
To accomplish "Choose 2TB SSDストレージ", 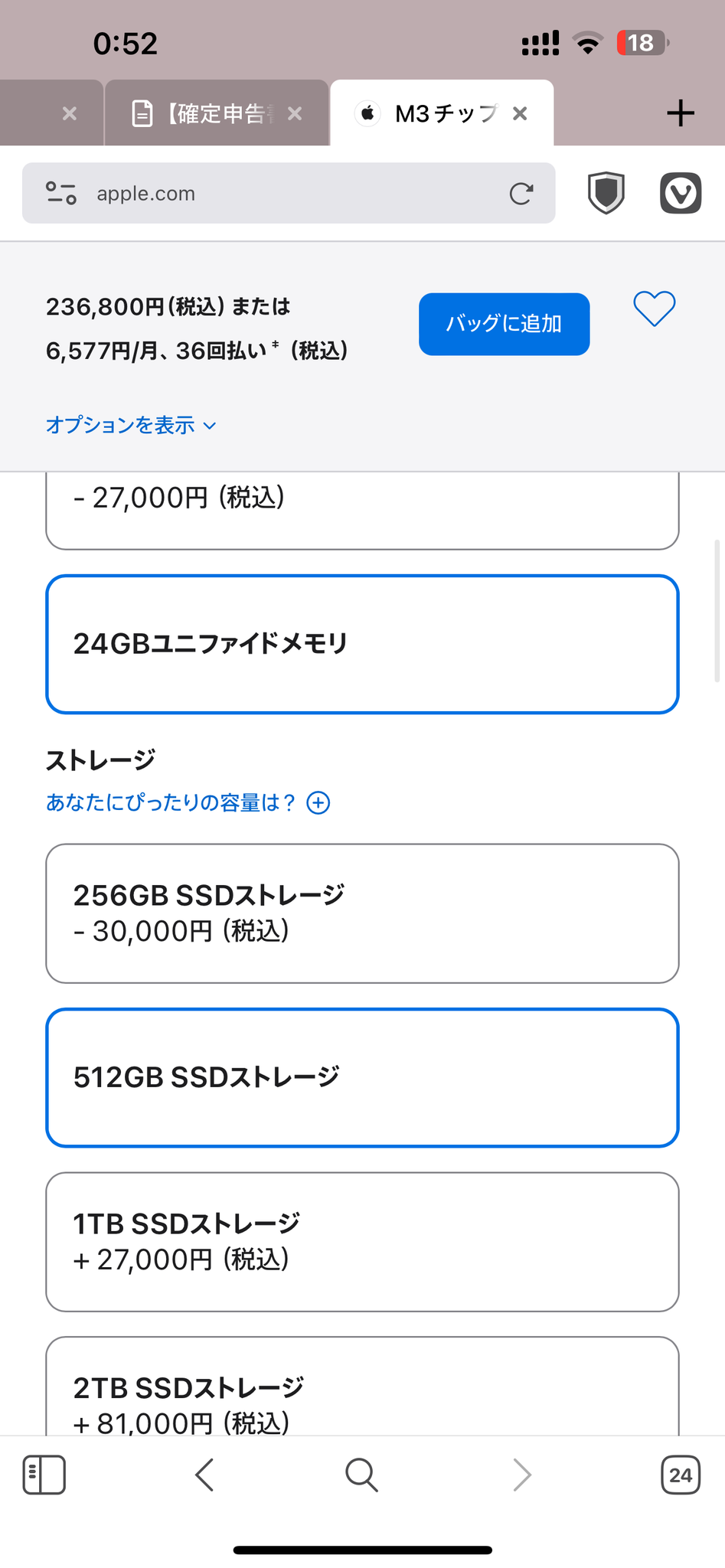I will click(362, 1387).
